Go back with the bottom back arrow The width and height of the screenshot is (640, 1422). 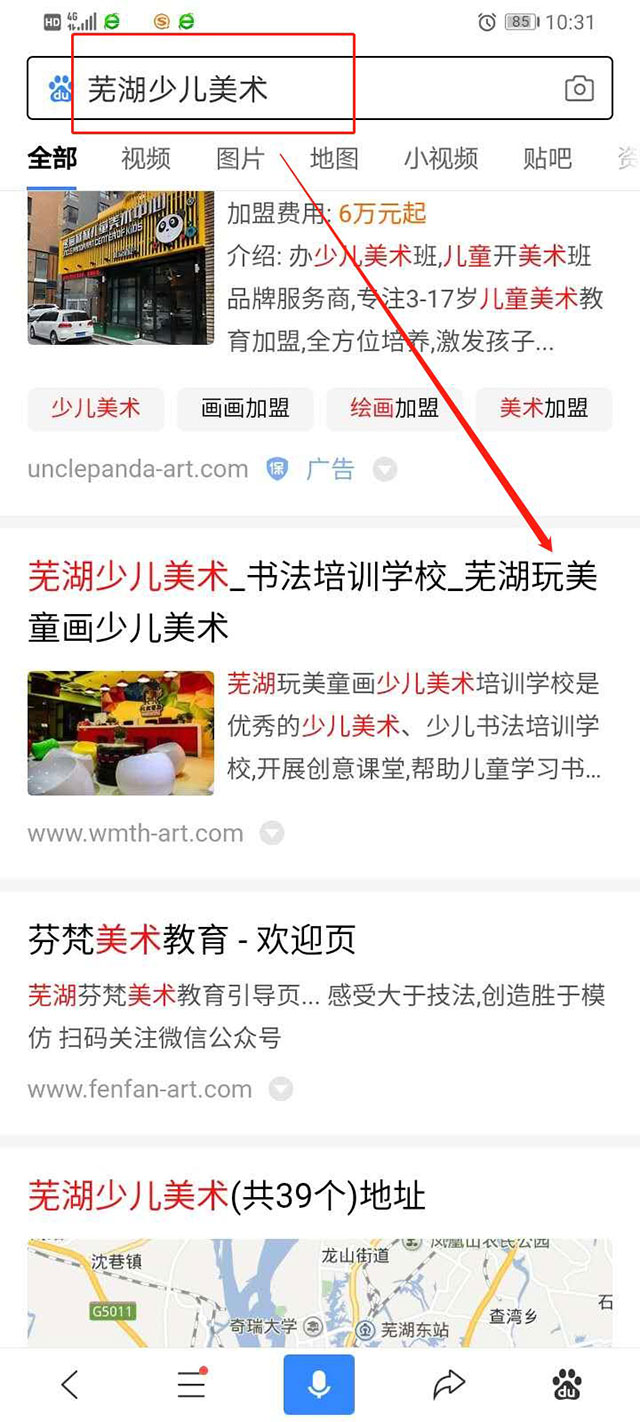point(69,1384)
